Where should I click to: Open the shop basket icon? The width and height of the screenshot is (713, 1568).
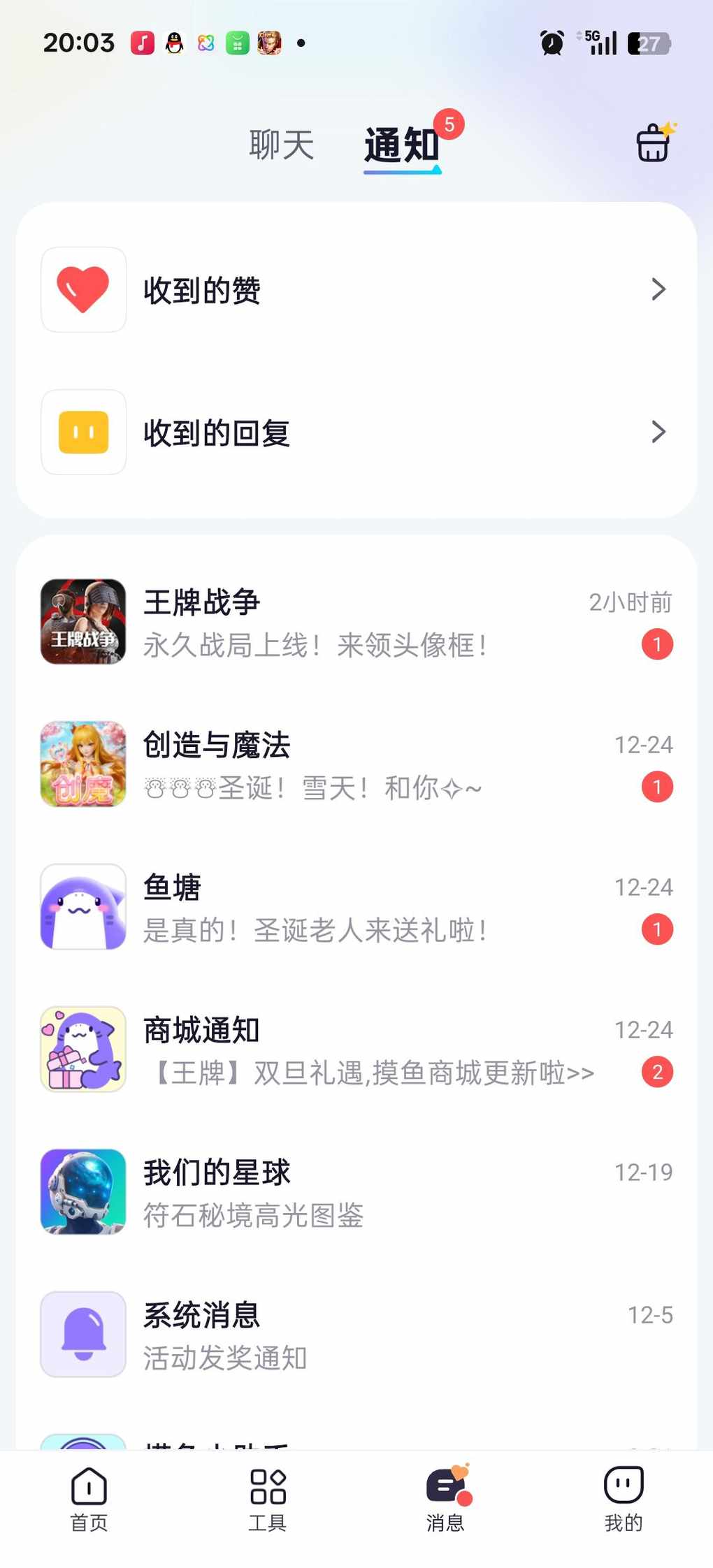pos(654,143)
